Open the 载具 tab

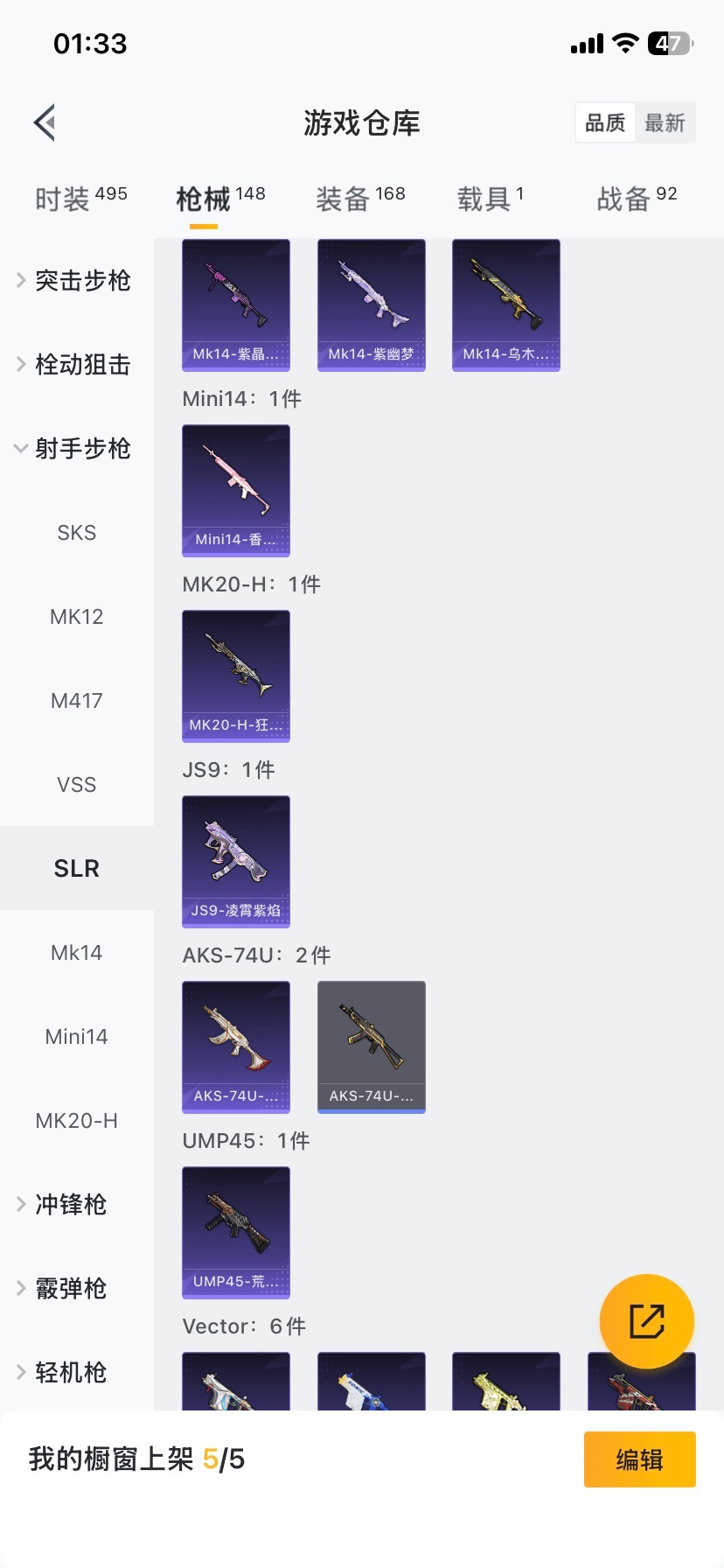click(x=490, y=199)
